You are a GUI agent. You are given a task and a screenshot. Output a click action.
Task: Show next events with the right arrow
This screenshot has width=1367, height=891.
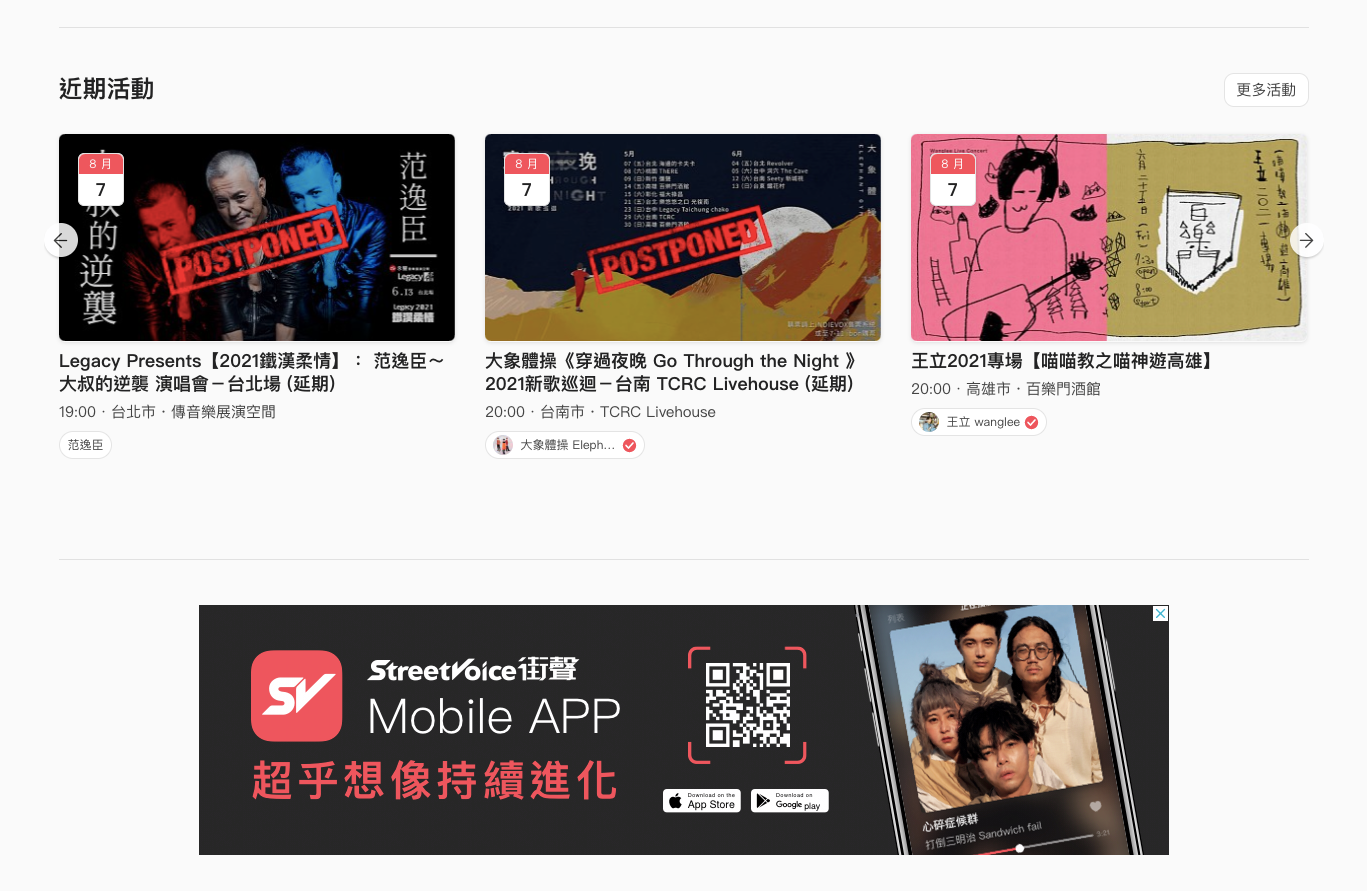tap(1306, 240)
